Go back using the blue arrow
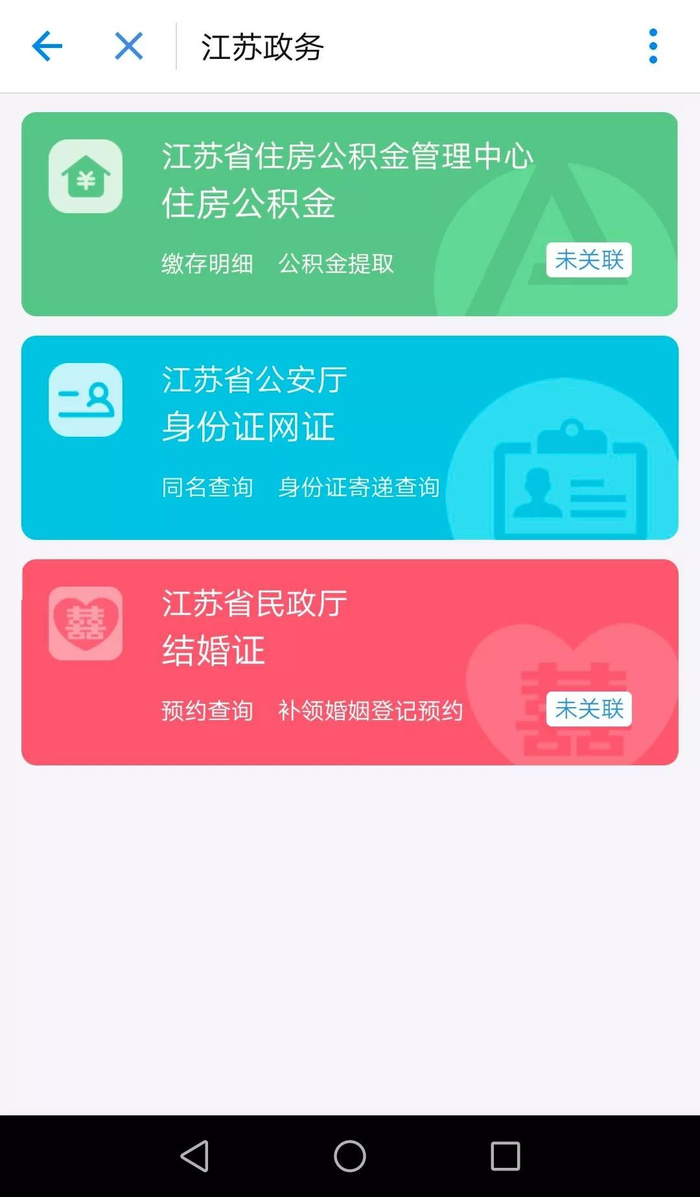Image resolution: width=700 pixels, height=1197 pixels. (x=47, y=46)
